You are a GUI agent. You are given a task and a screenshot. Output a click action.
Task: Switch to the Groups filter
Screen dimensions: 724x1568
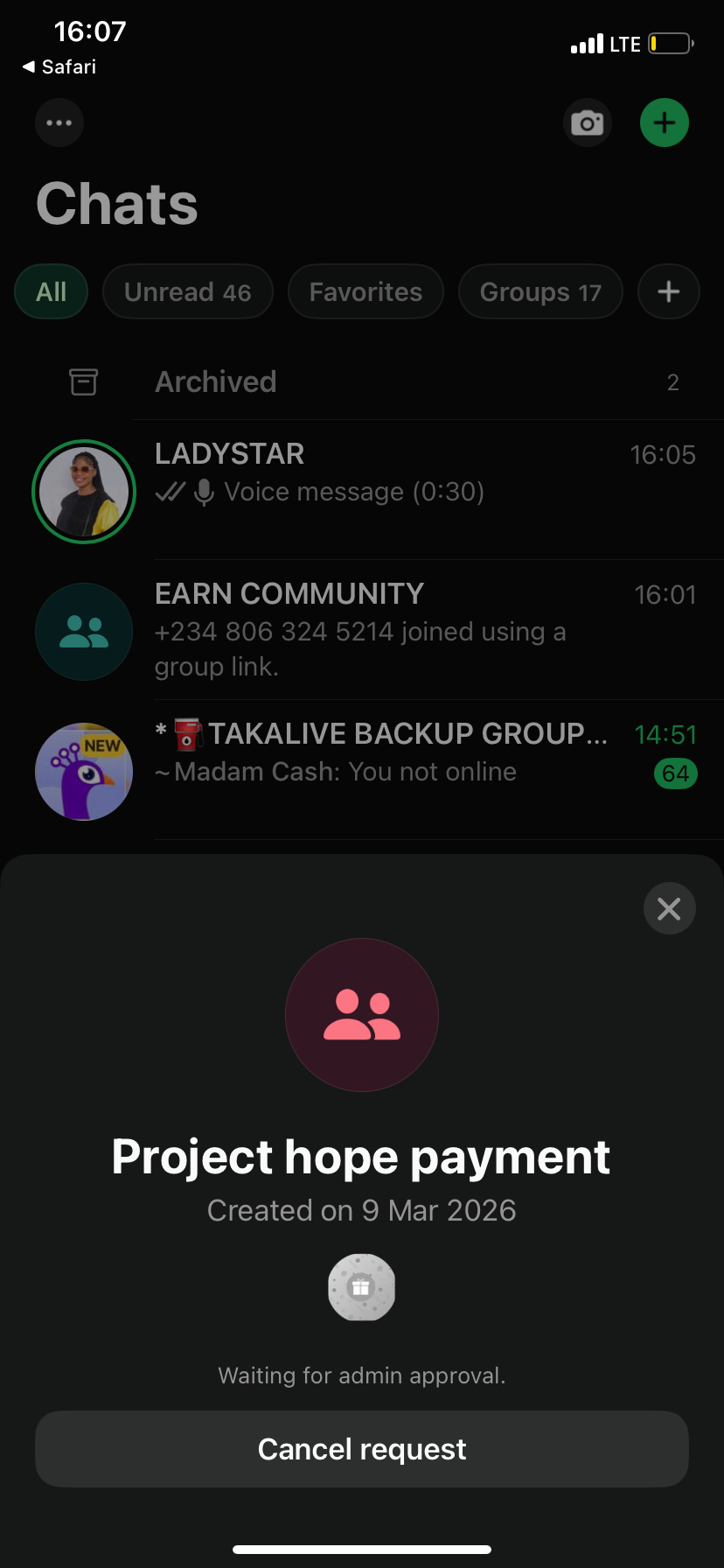pos(540,292)
